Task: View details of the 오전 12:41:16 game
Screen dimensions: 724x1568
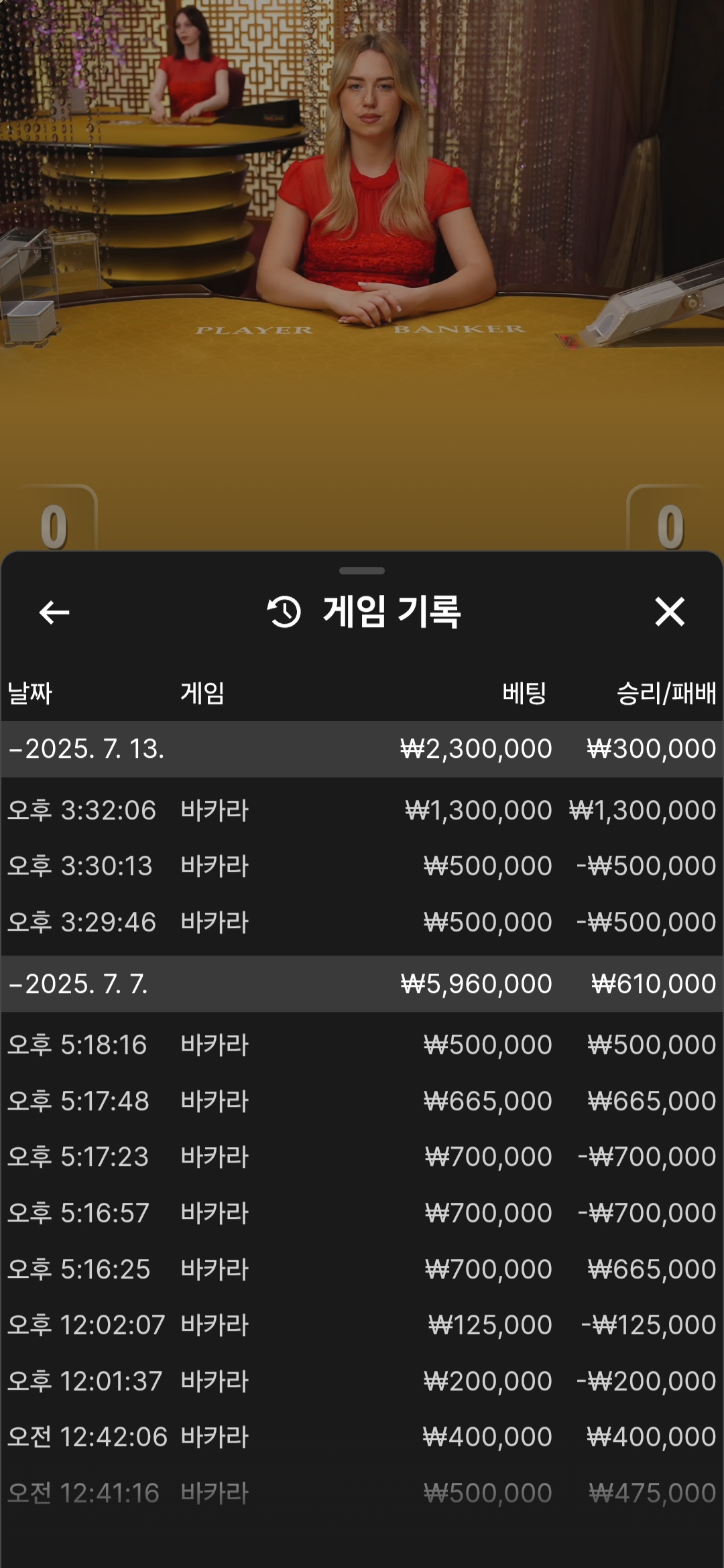Action: click(x=362, y=1493)
